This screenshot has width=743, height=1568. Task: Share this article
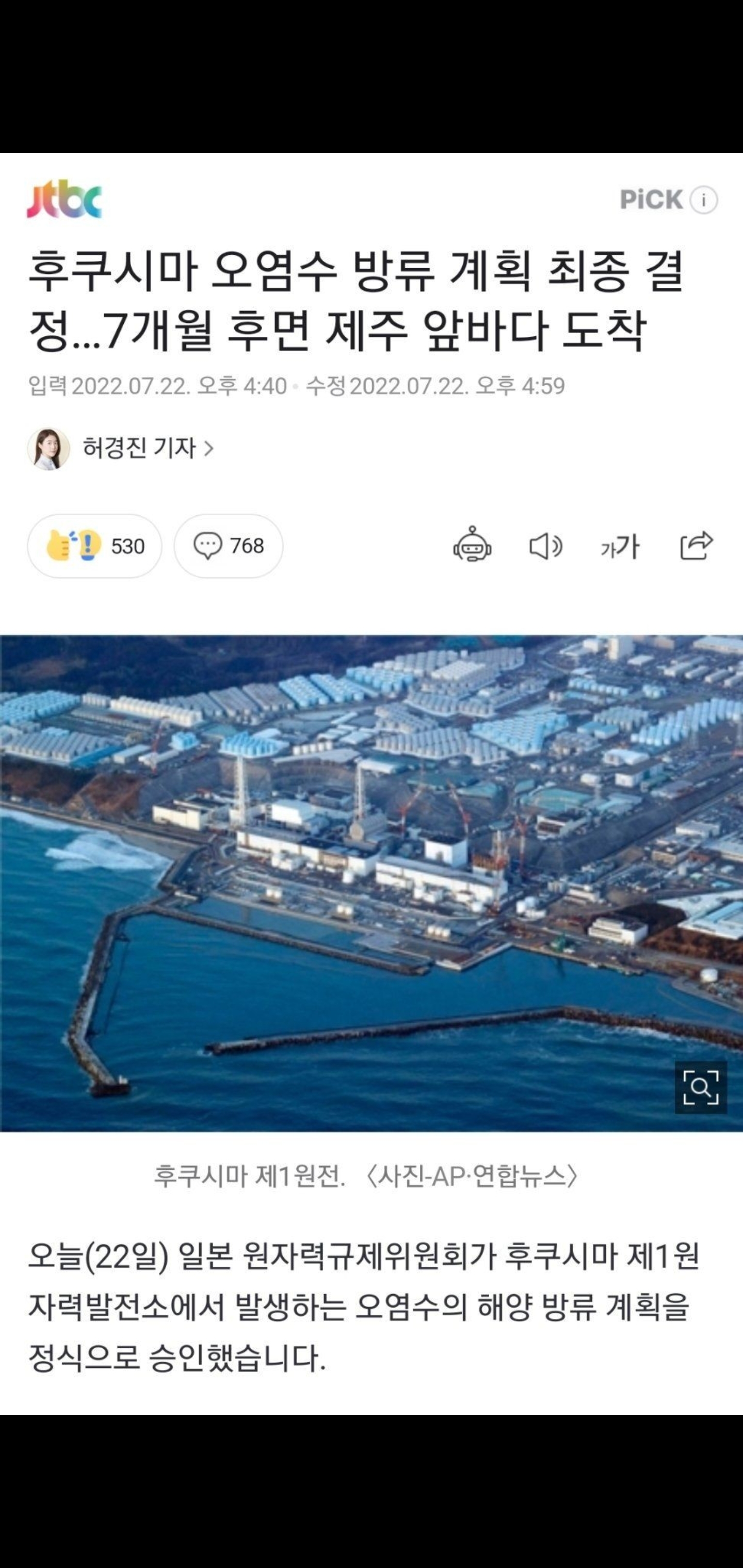pos(696,545)
